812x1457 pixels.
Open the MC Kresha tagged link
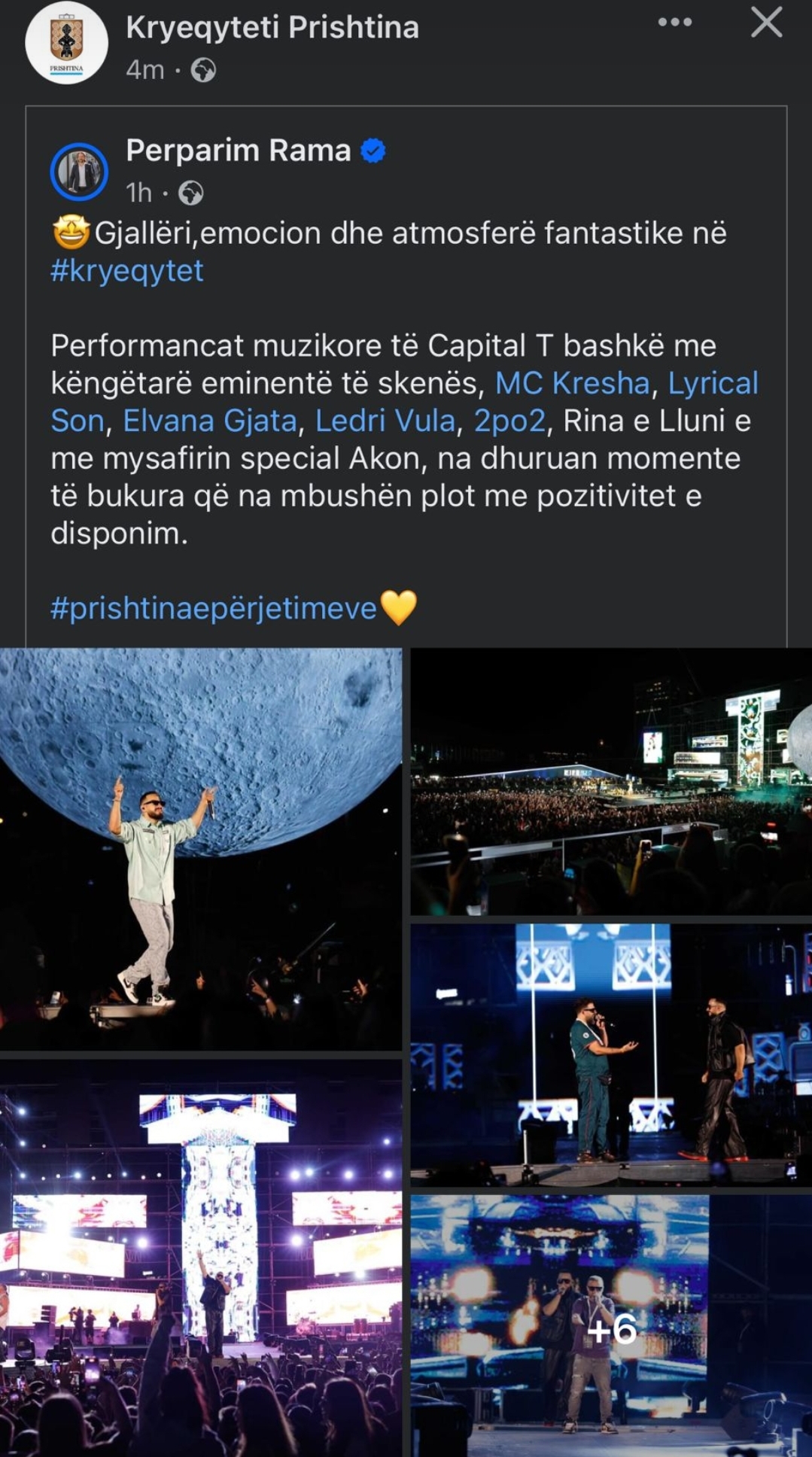[572, 383]
